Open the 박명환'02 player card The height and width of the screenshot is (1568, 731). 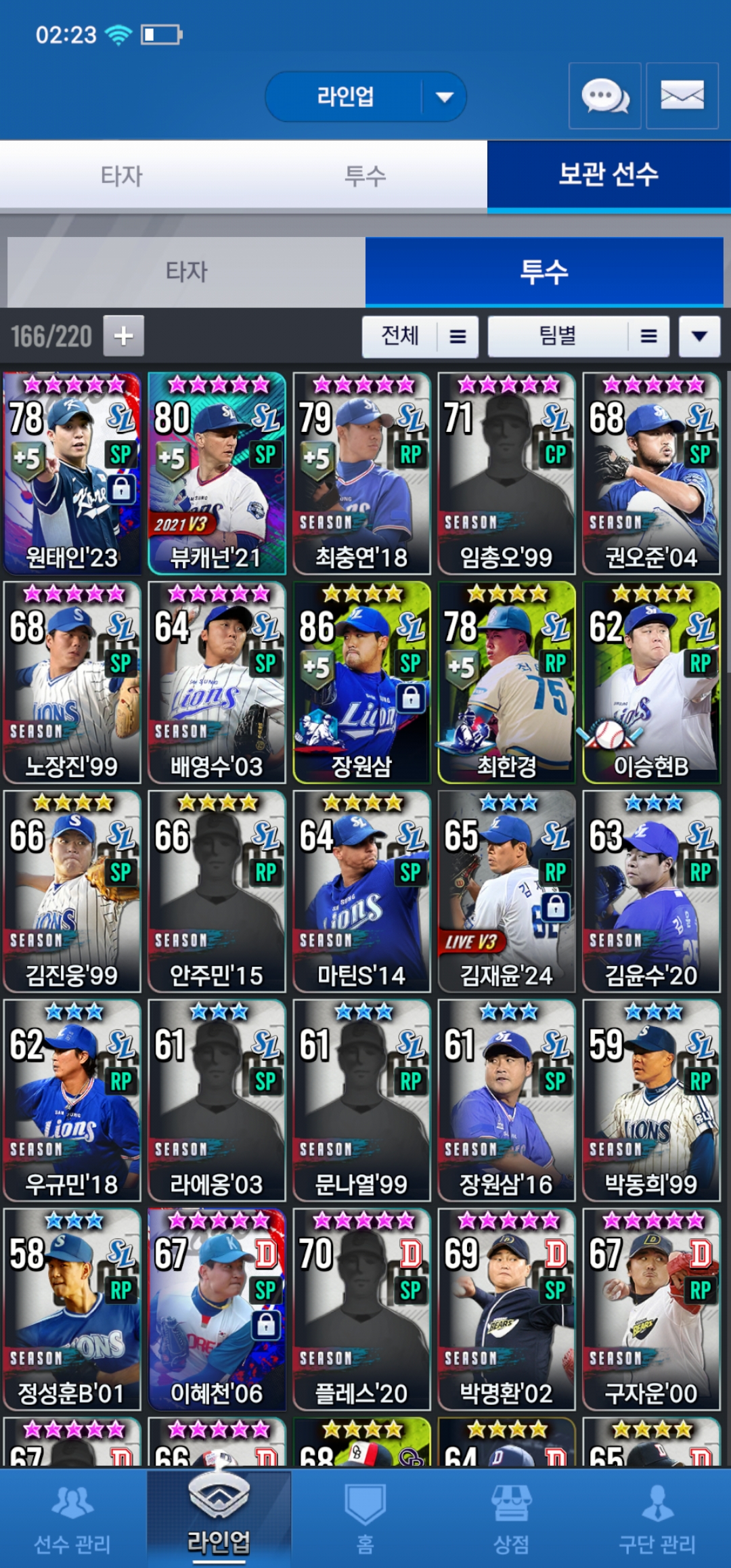(506, 1309)
